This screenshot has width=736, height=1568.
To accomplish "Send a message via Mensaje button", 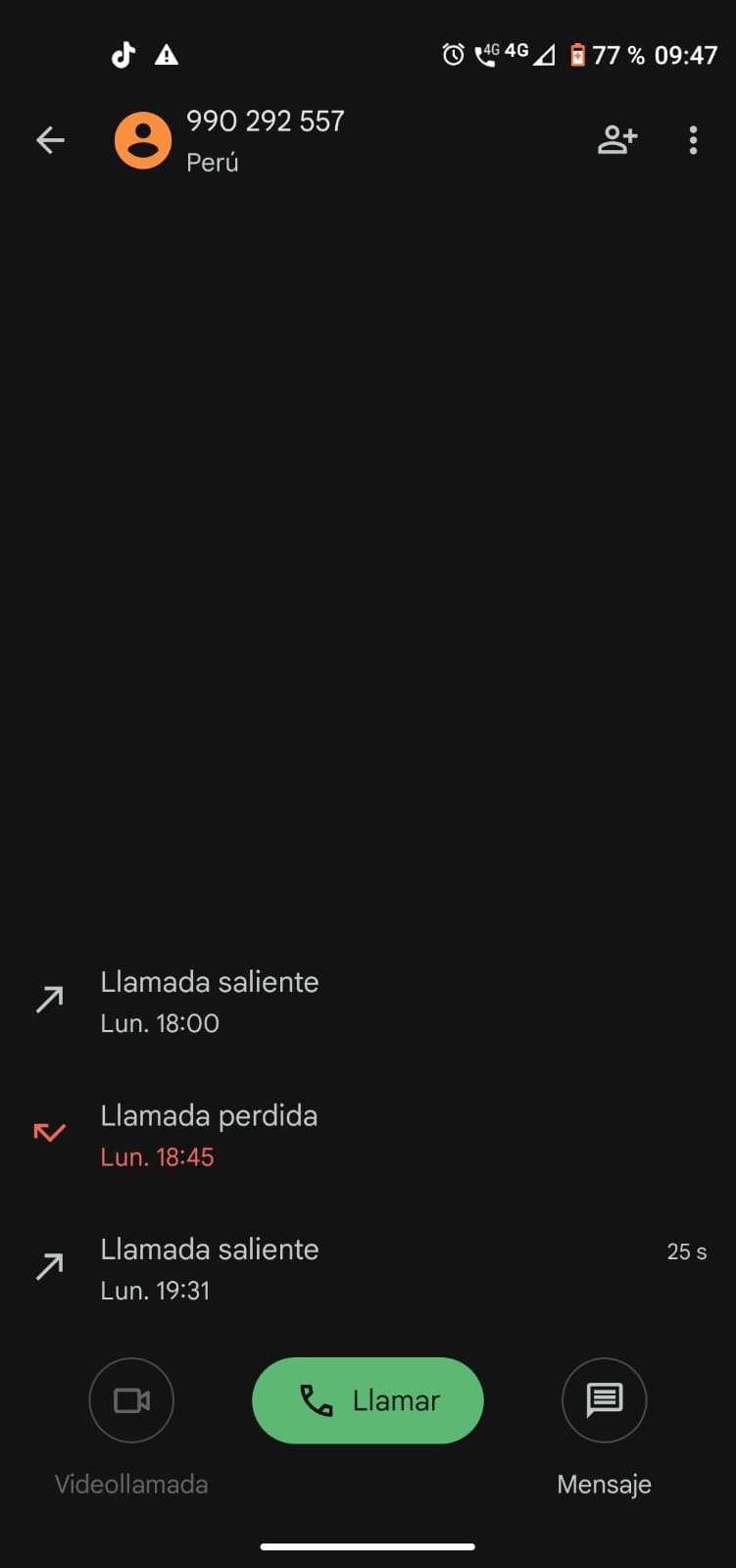I will [604, 1400].
